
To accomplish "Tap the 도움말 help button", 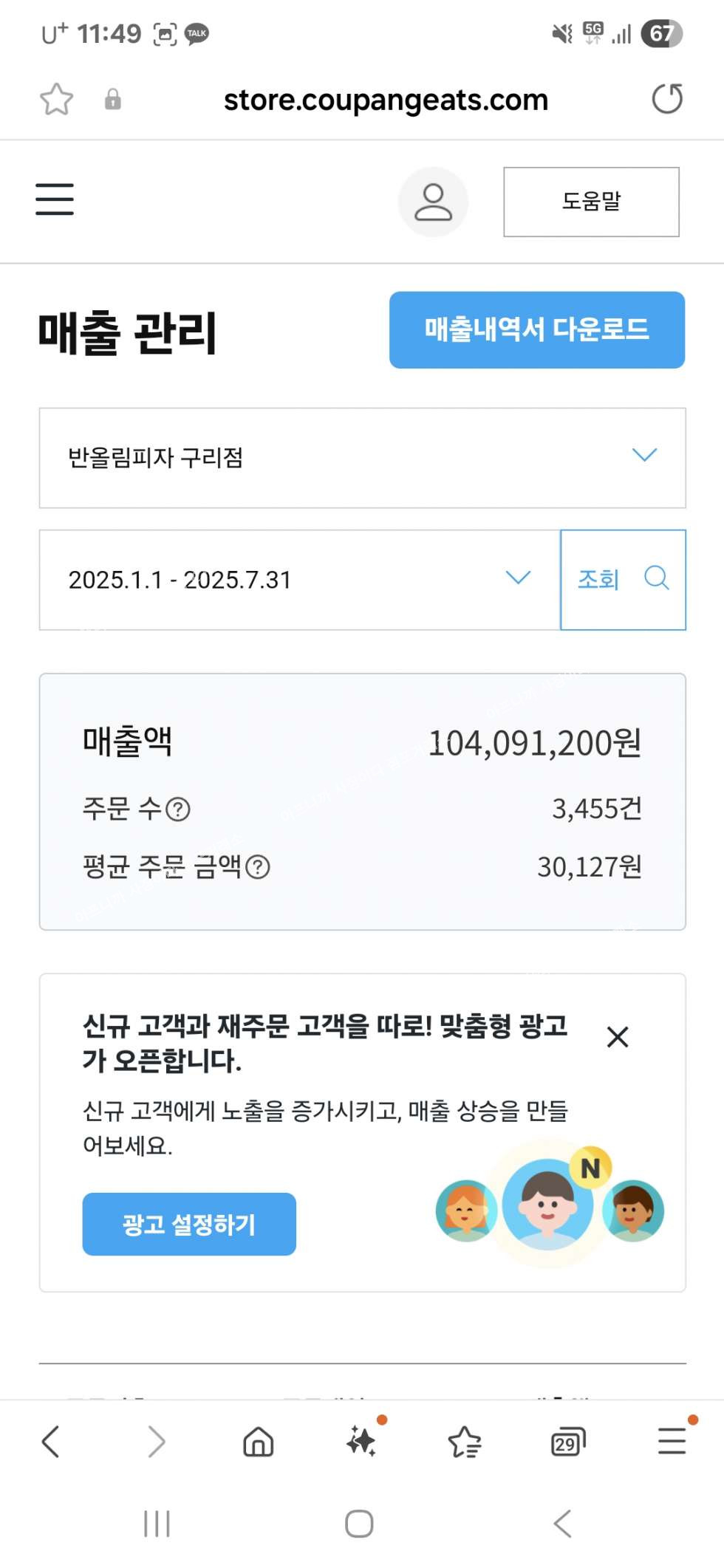I will click(x=591, y=202).
